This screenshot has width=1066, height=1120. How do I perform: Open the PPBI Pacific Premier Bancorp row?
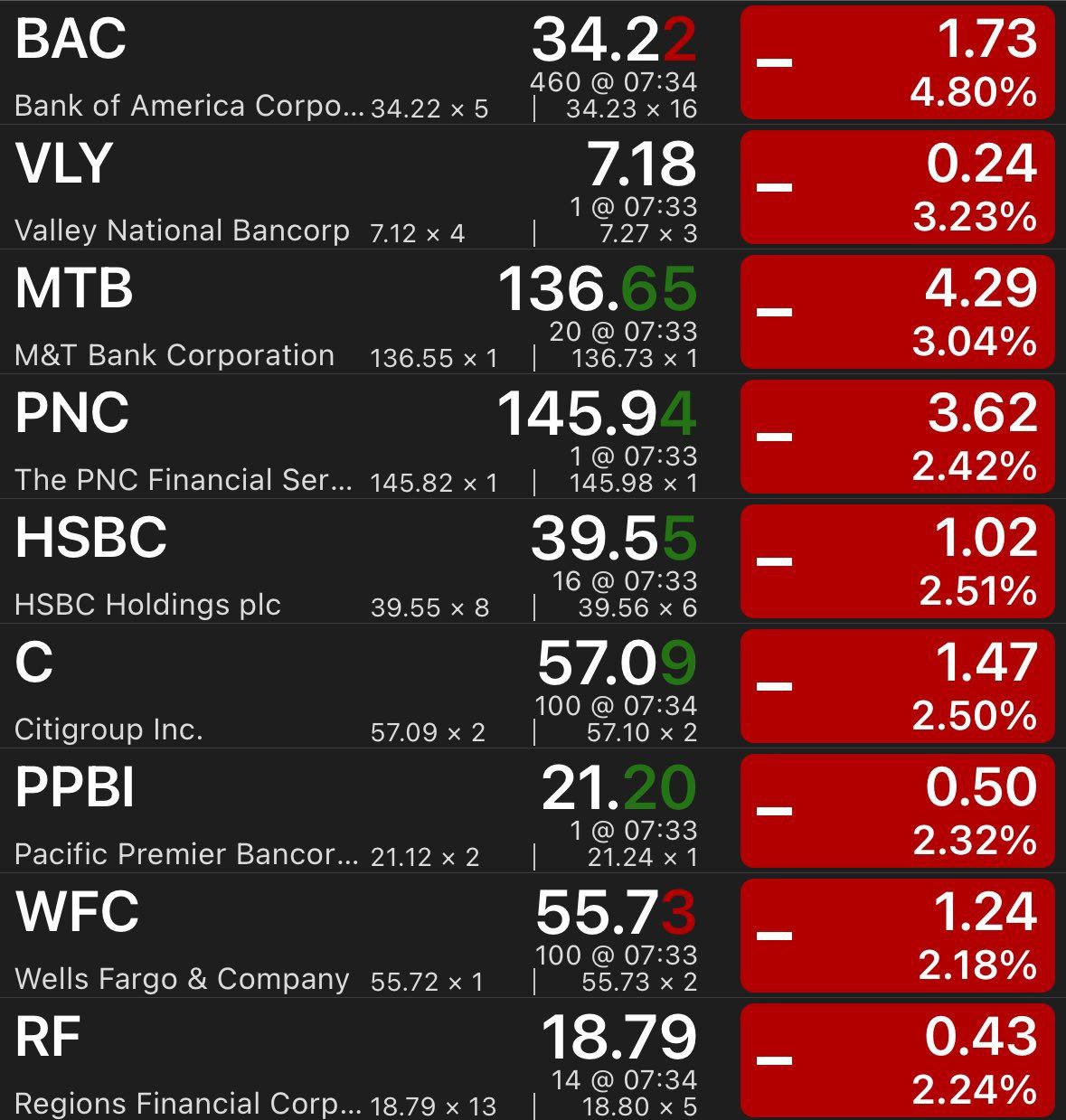(x=271, y=812)
